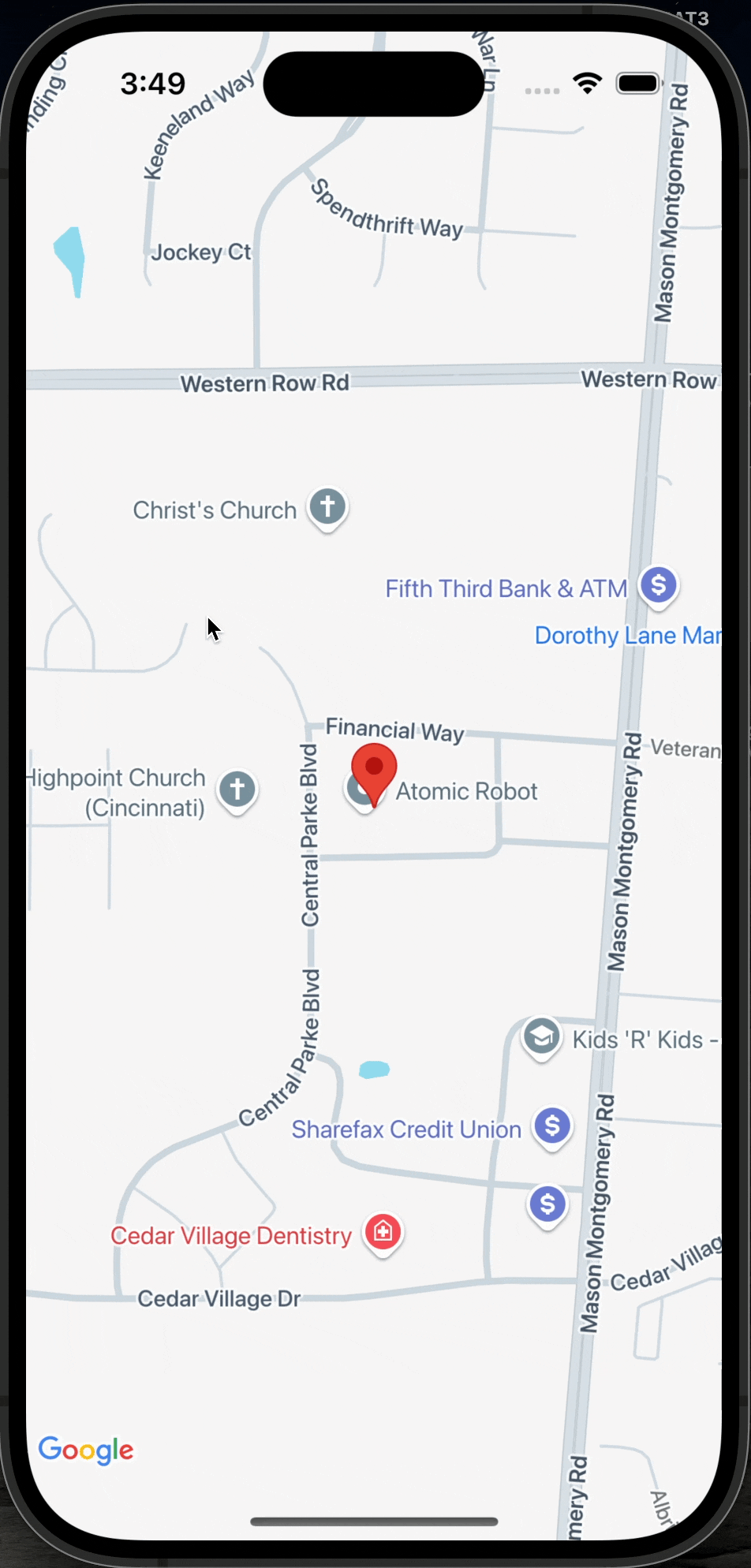Click the Financial Way street name

pyautogui.click(x=394, y=730)
